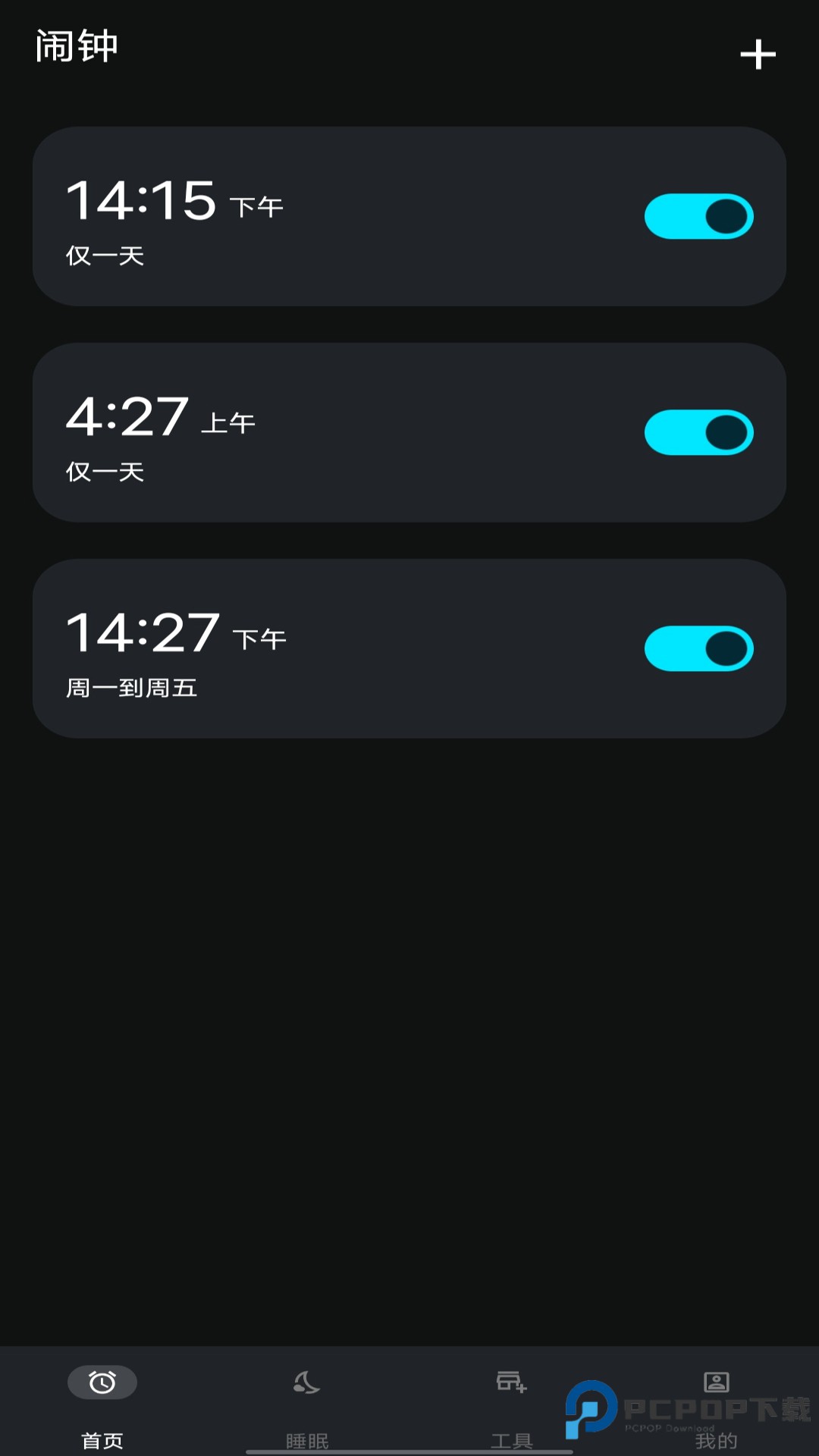819x1456 pixels.
Task: Open the 4:27 alarm card
Action: point(341,431)
